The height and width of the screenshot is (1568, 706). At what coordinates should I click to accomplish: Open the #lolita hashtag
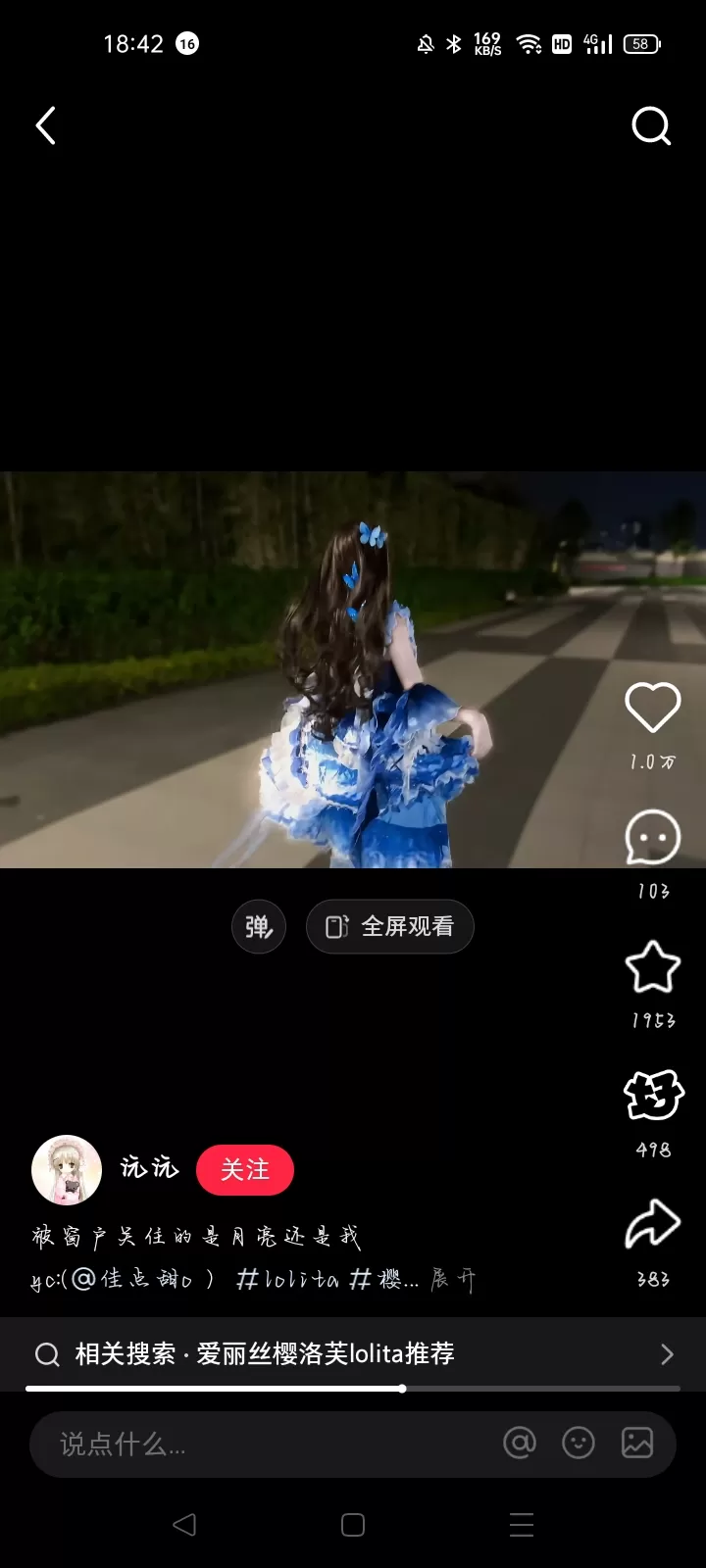click(287, 1280)
